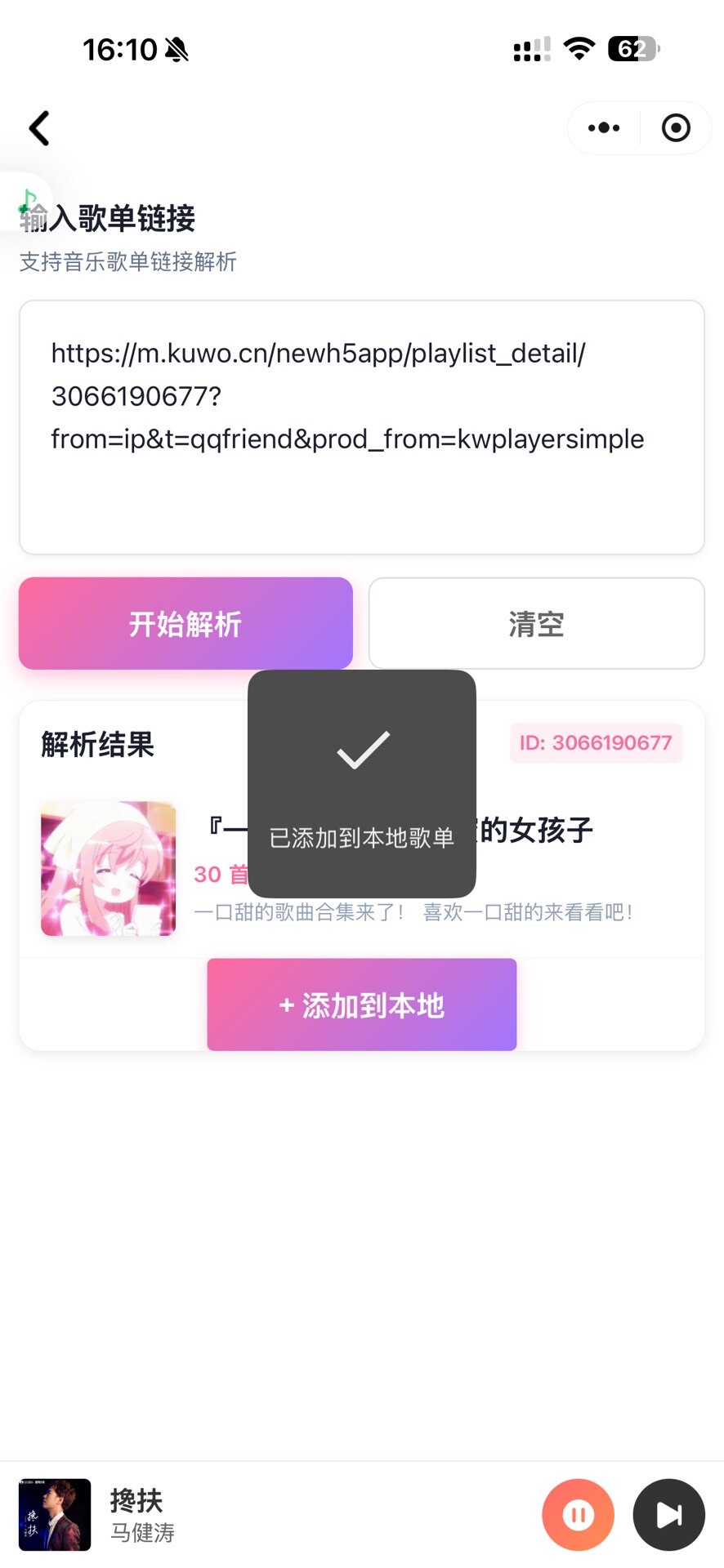Image resolution: width=724 pixels, height=1568 pixels.
Task: Add the playlist with 添加到本地
Action: coord(361,1004)
